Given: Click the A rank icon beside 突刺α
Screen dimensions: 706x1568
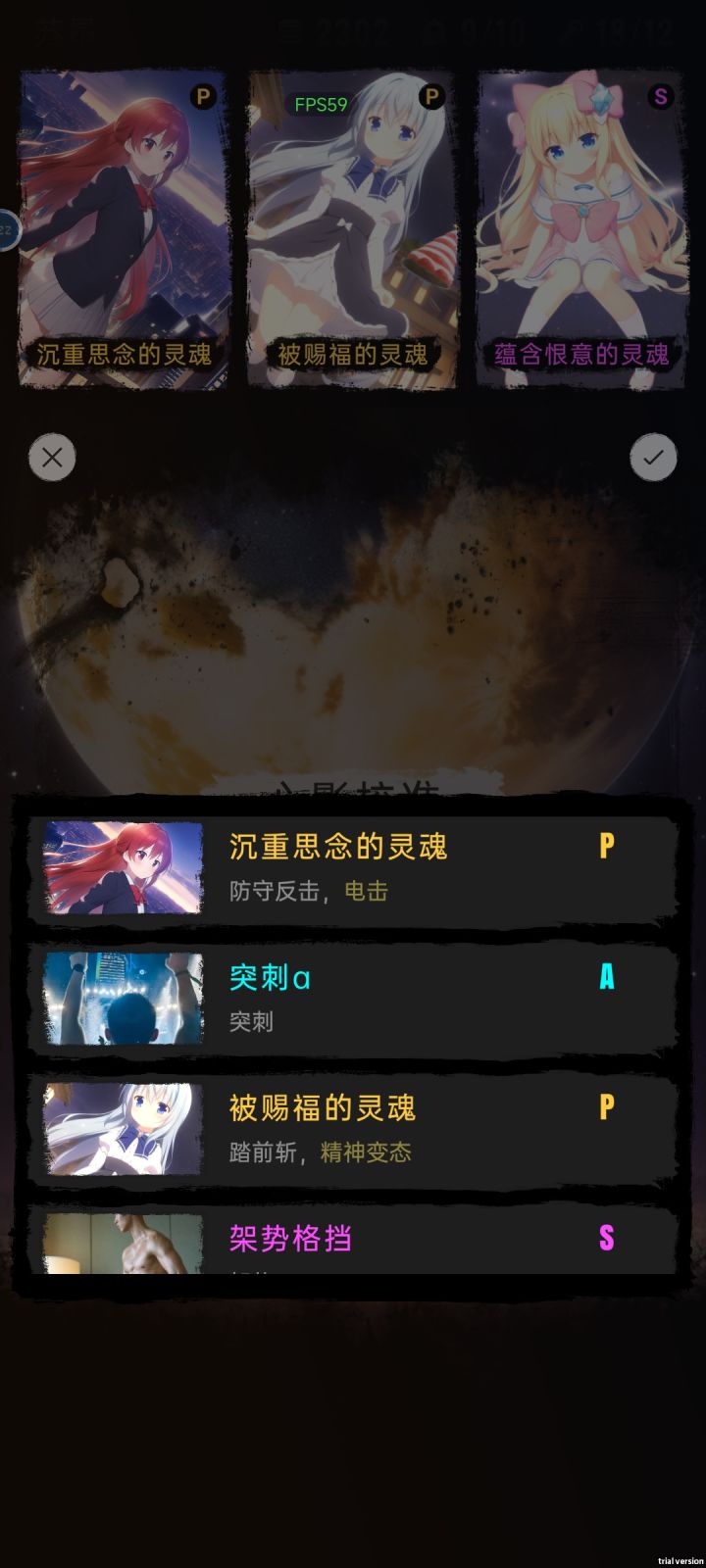Looking at the screenshot, I should click(608, 976).
